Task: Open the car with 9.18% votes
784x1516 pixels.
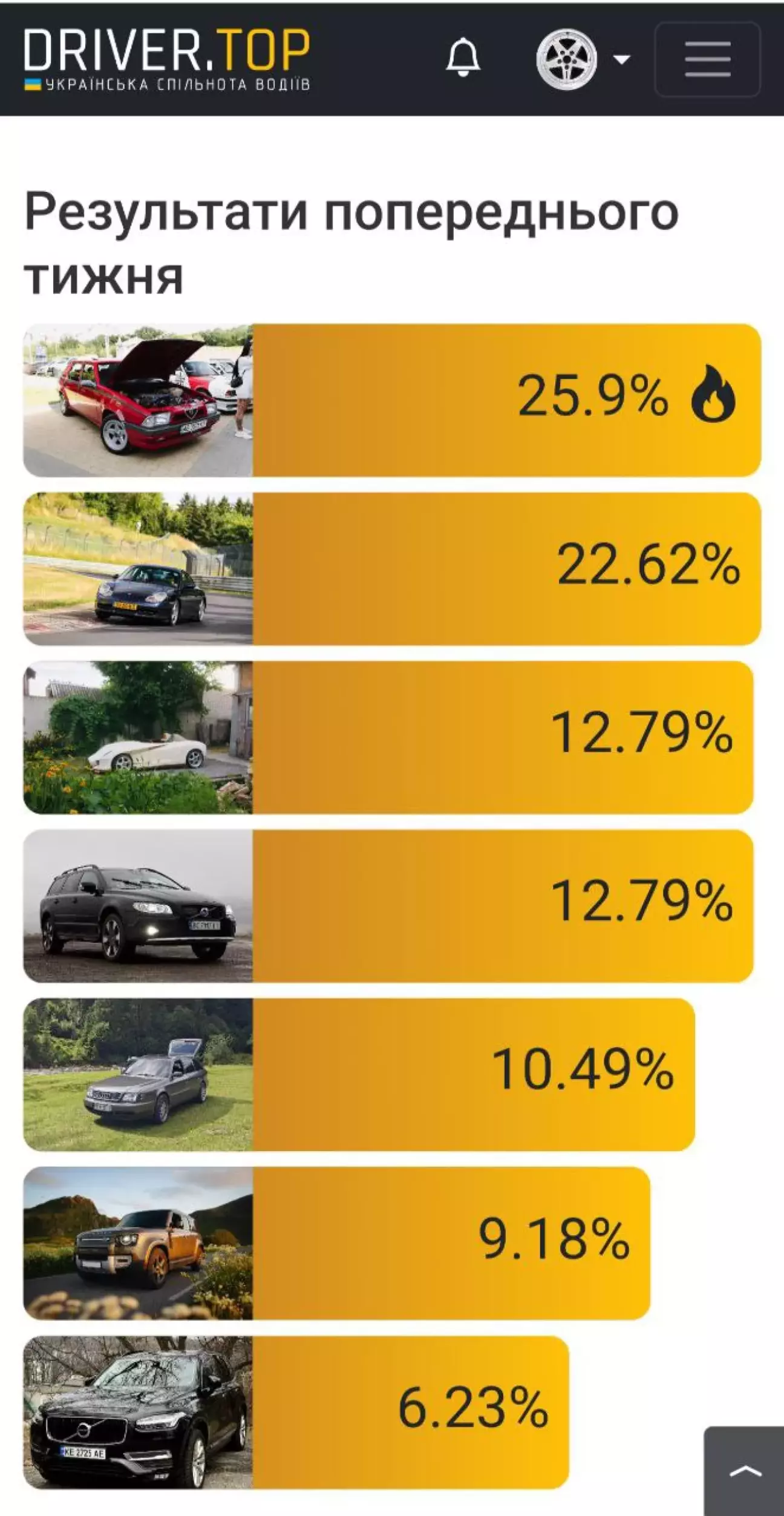Action: [336, 1243]
